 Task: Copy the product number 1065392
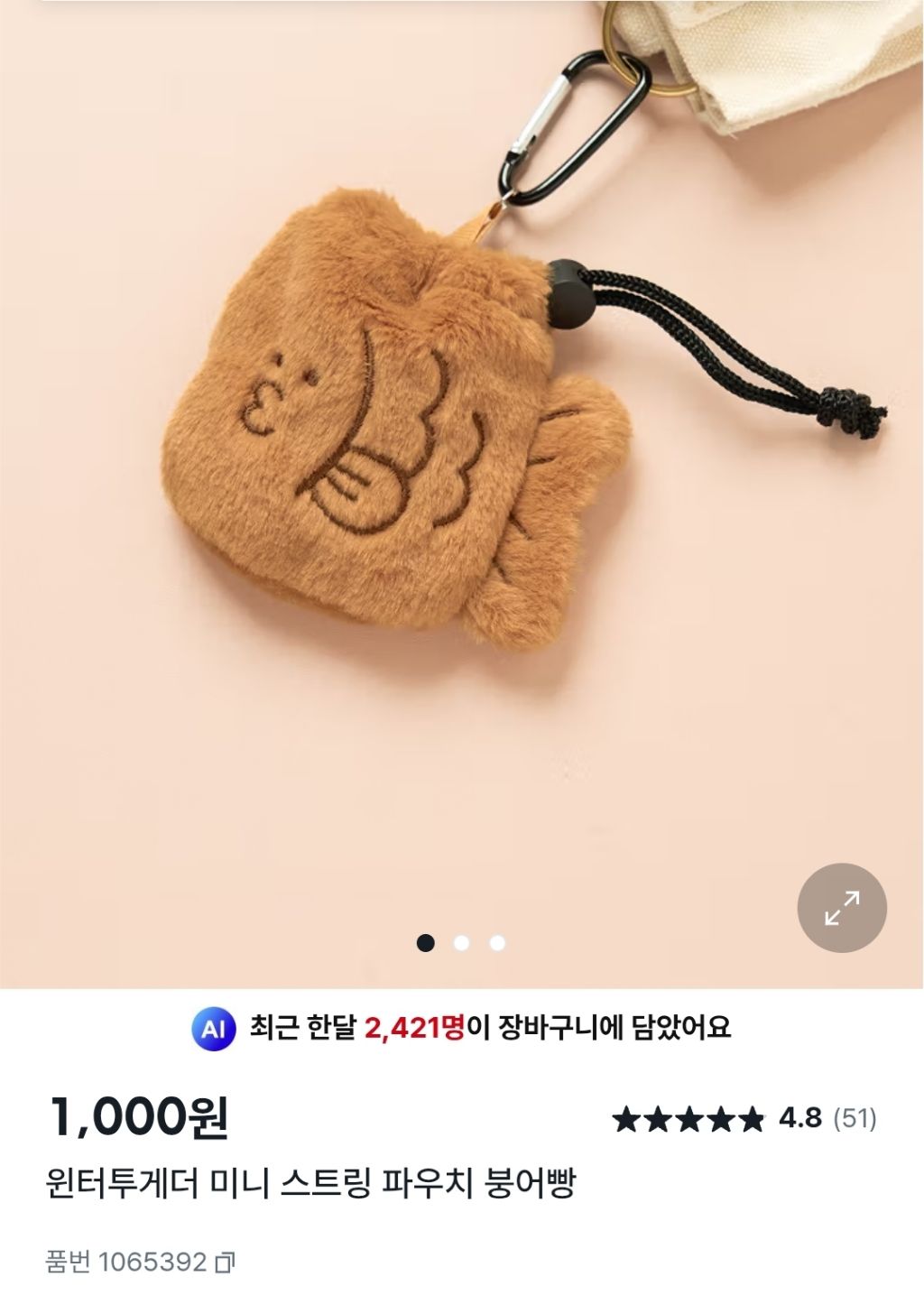pyautogui.click(x=225, y=1262)
